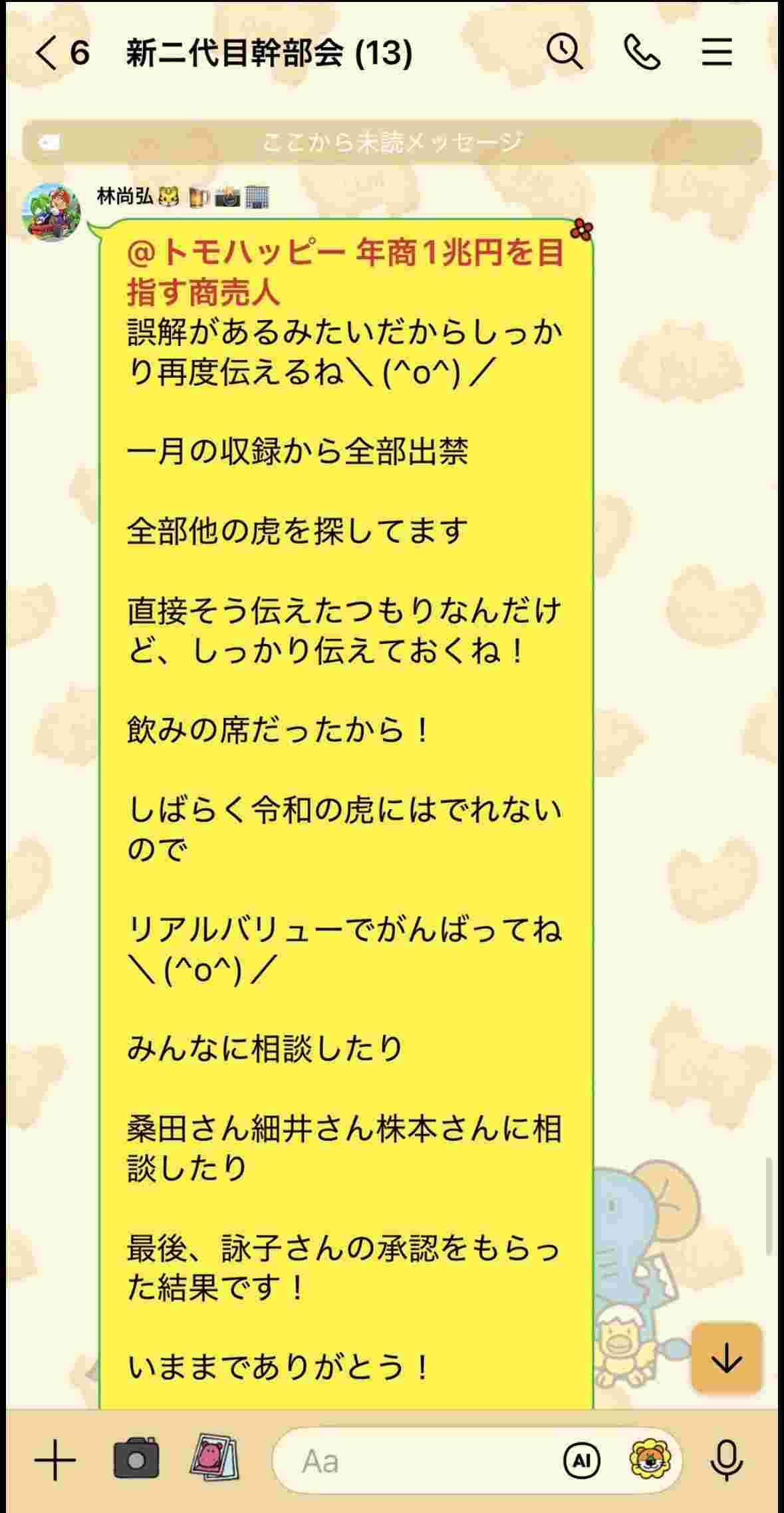Open the plus attachment menu
Screen dimensions: 784x1513
(55, 1460)
